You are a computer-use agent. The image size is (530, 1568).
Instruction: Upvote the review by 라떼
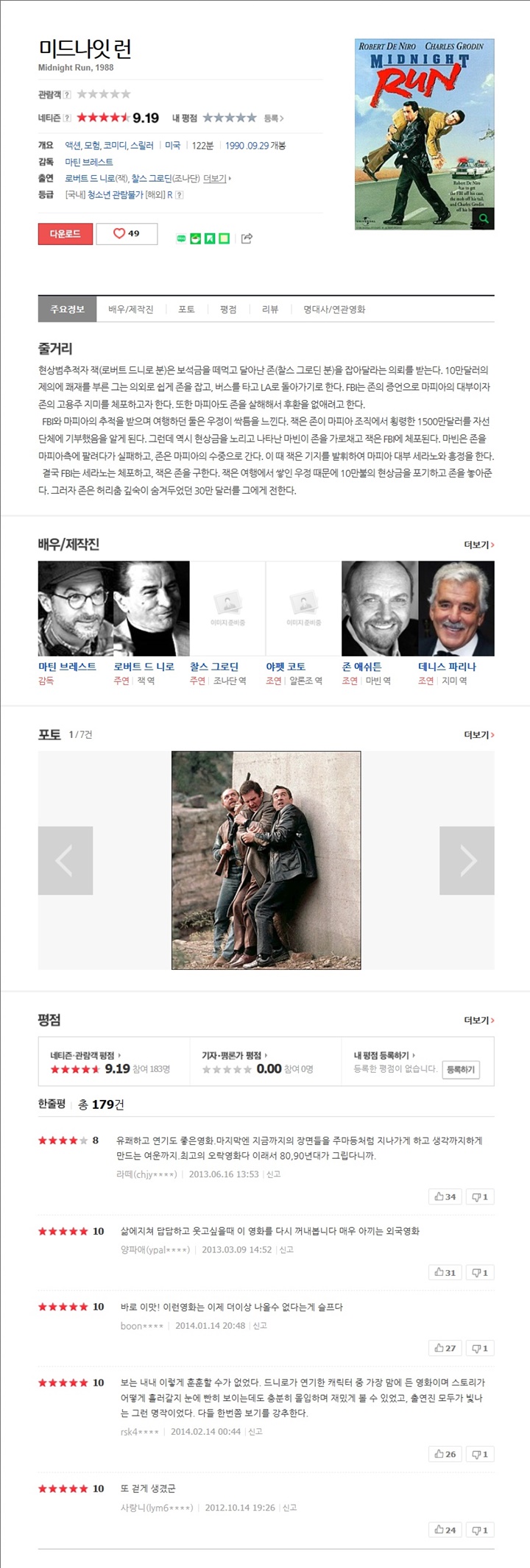tap(445, 1197)
